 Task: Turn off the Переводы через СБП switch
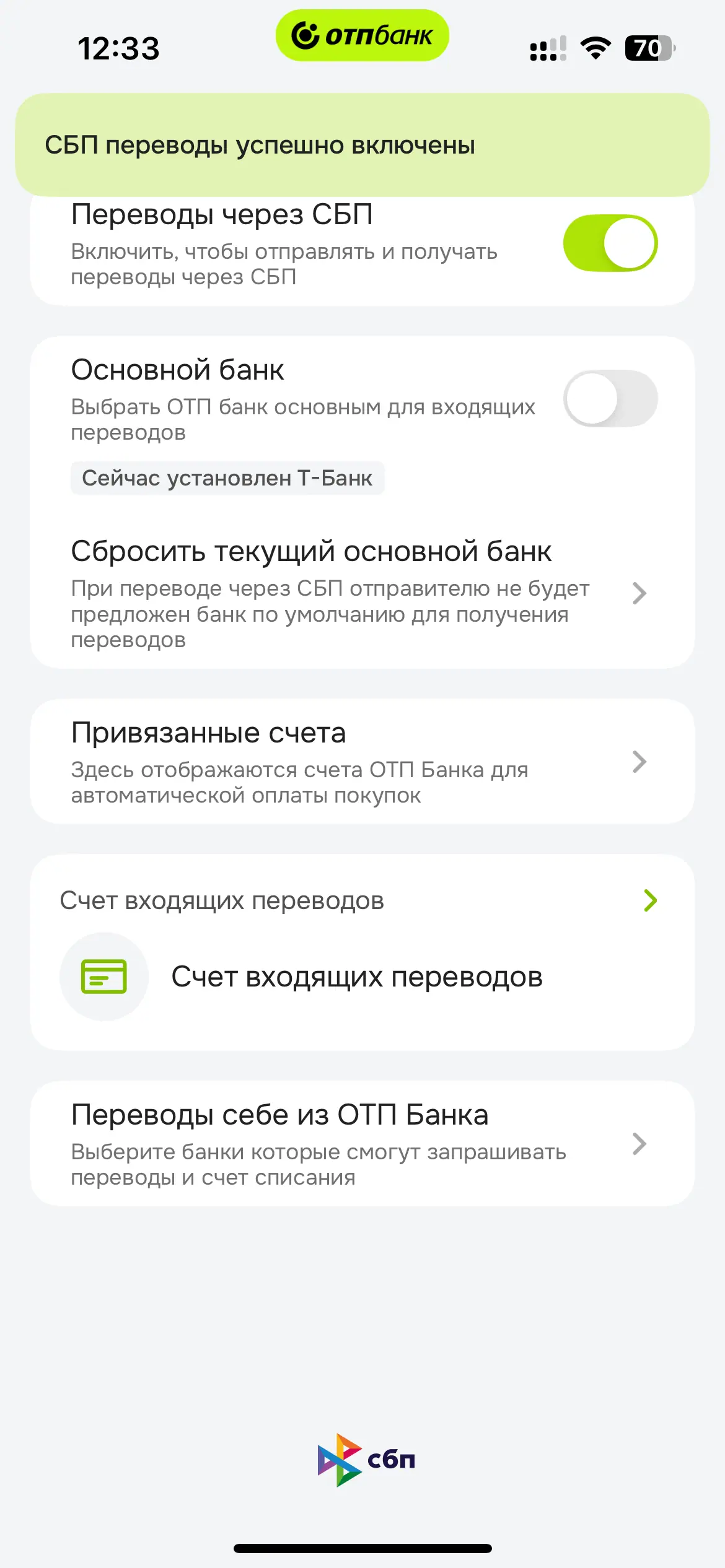pos(610,243)
